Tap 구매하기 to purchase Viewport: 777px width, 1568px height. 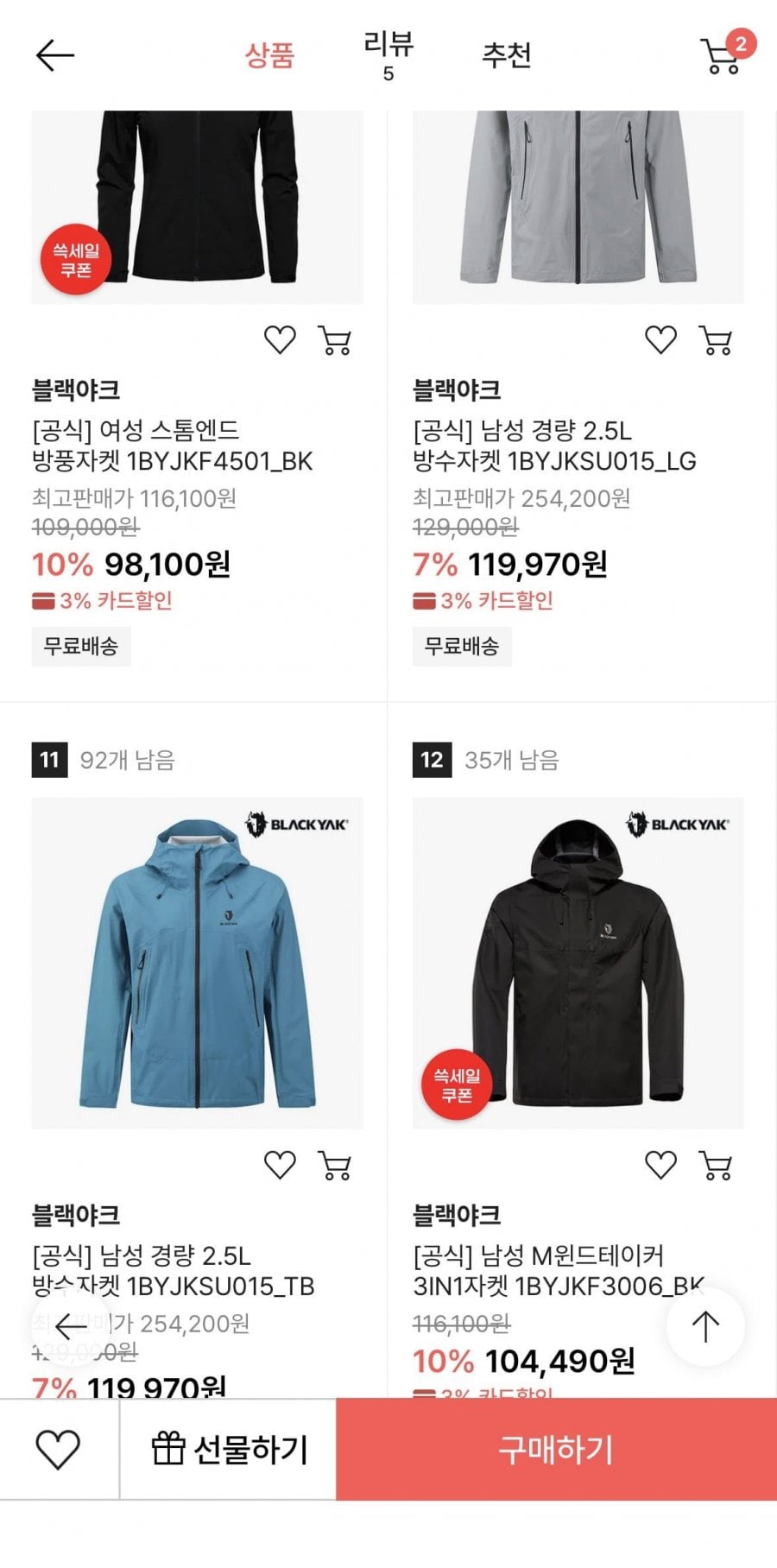[x=556, y=1450]
